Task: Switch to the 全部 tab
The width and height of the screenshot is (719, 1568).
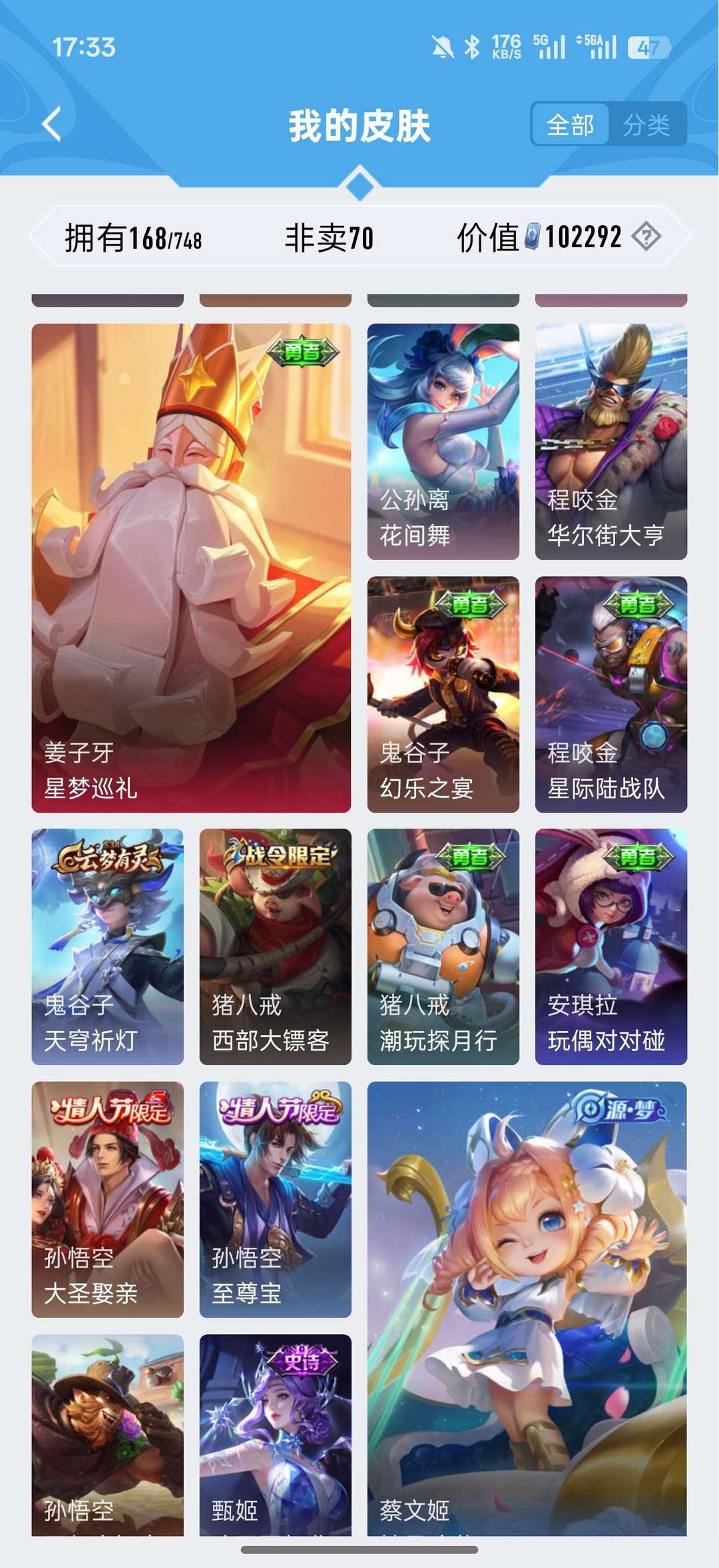Action: click(570, 123)
